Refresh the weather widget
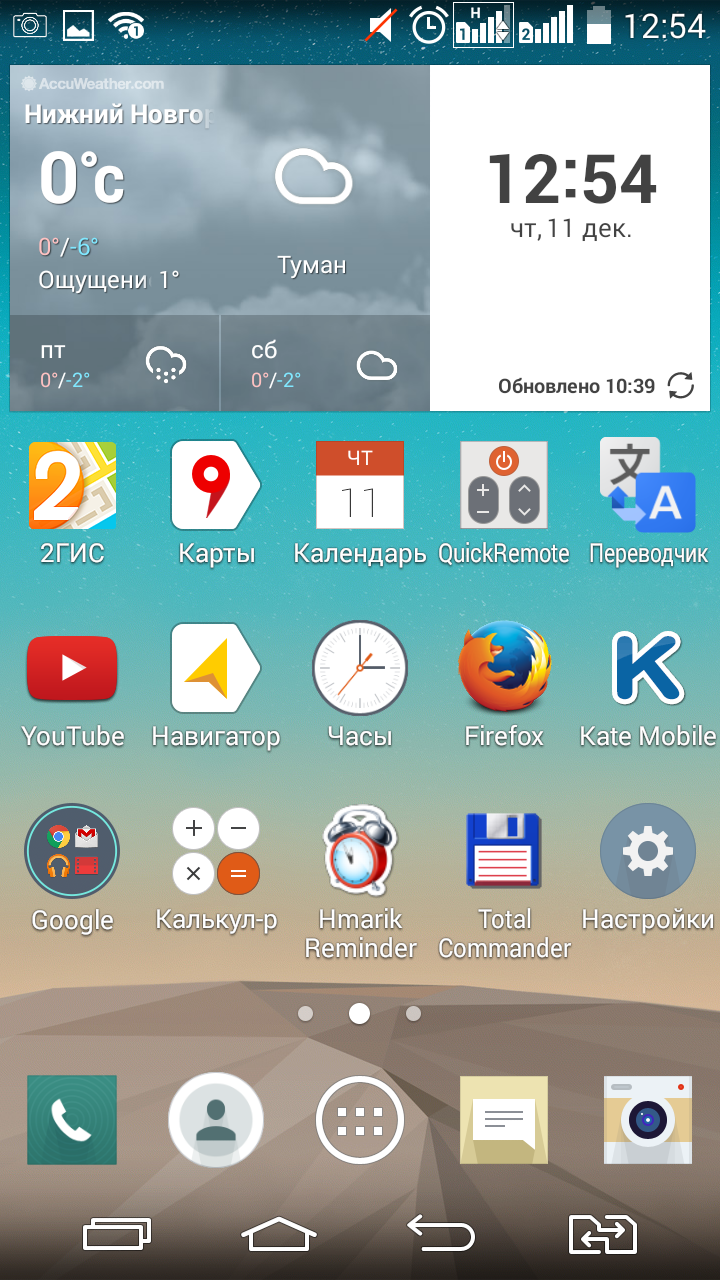 [681, 386]
